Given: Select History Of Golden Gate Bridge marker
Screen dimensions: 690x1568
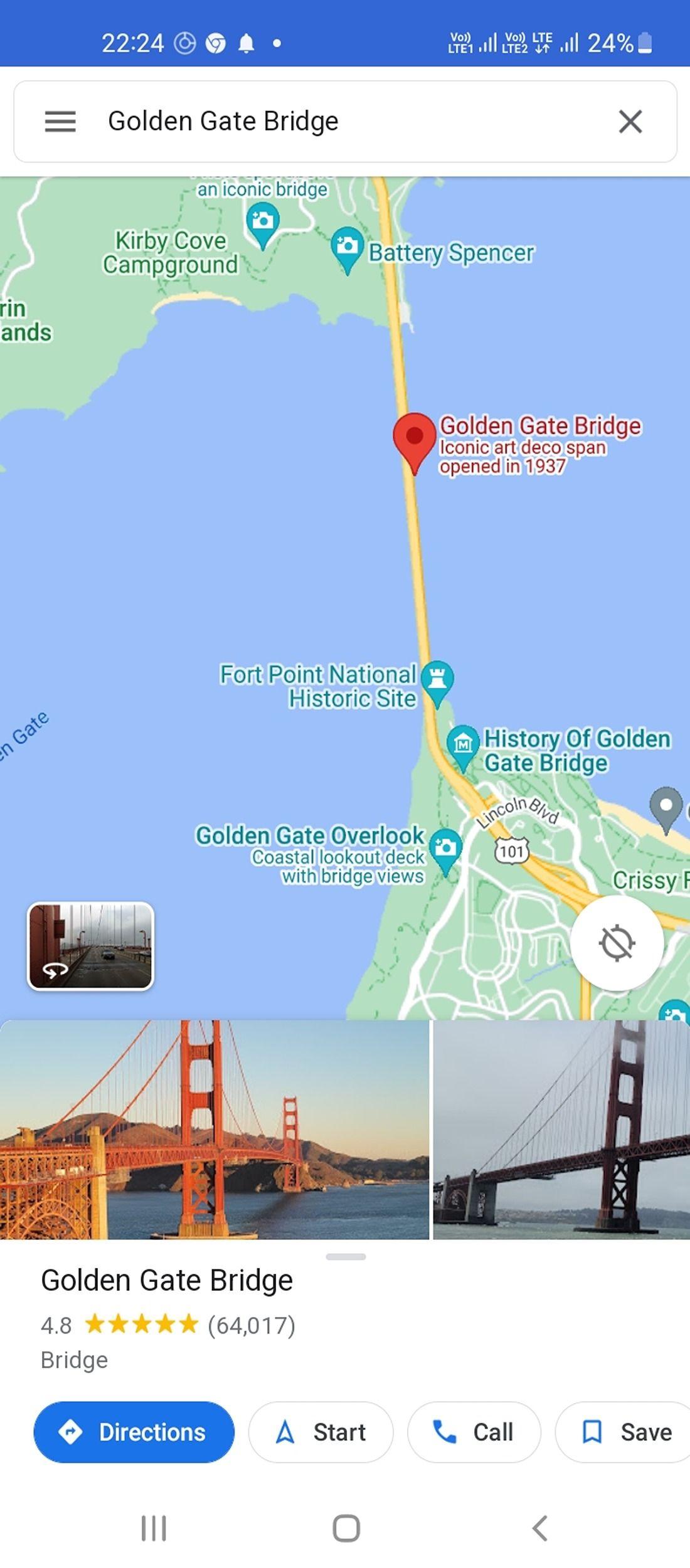Looking at the screenshot, I should [463, 745].
